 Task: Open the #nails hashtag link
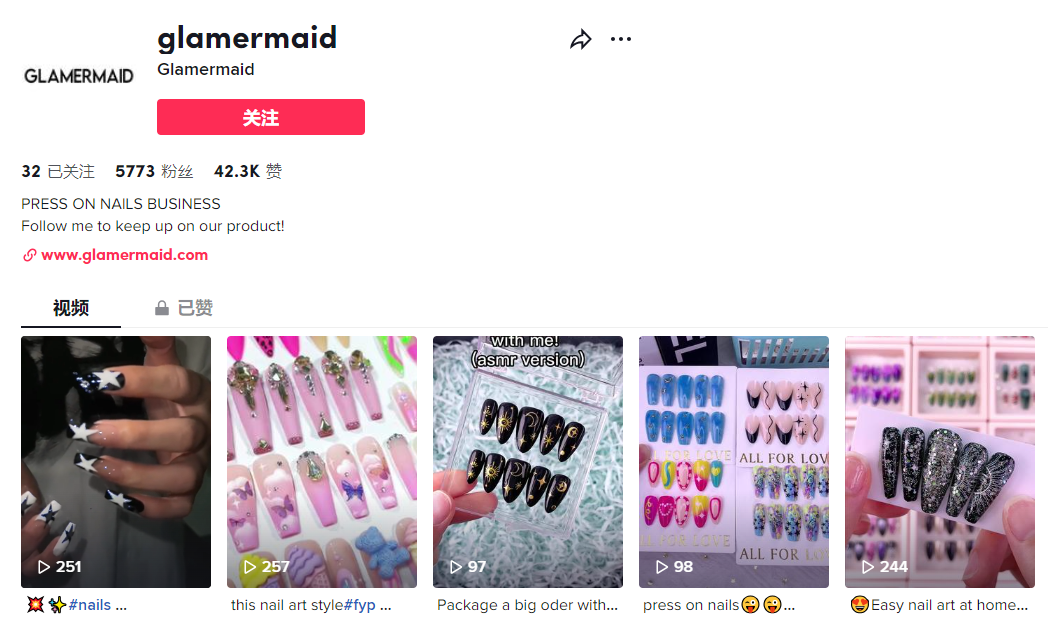pyautogui.click(x=90, y=605)
